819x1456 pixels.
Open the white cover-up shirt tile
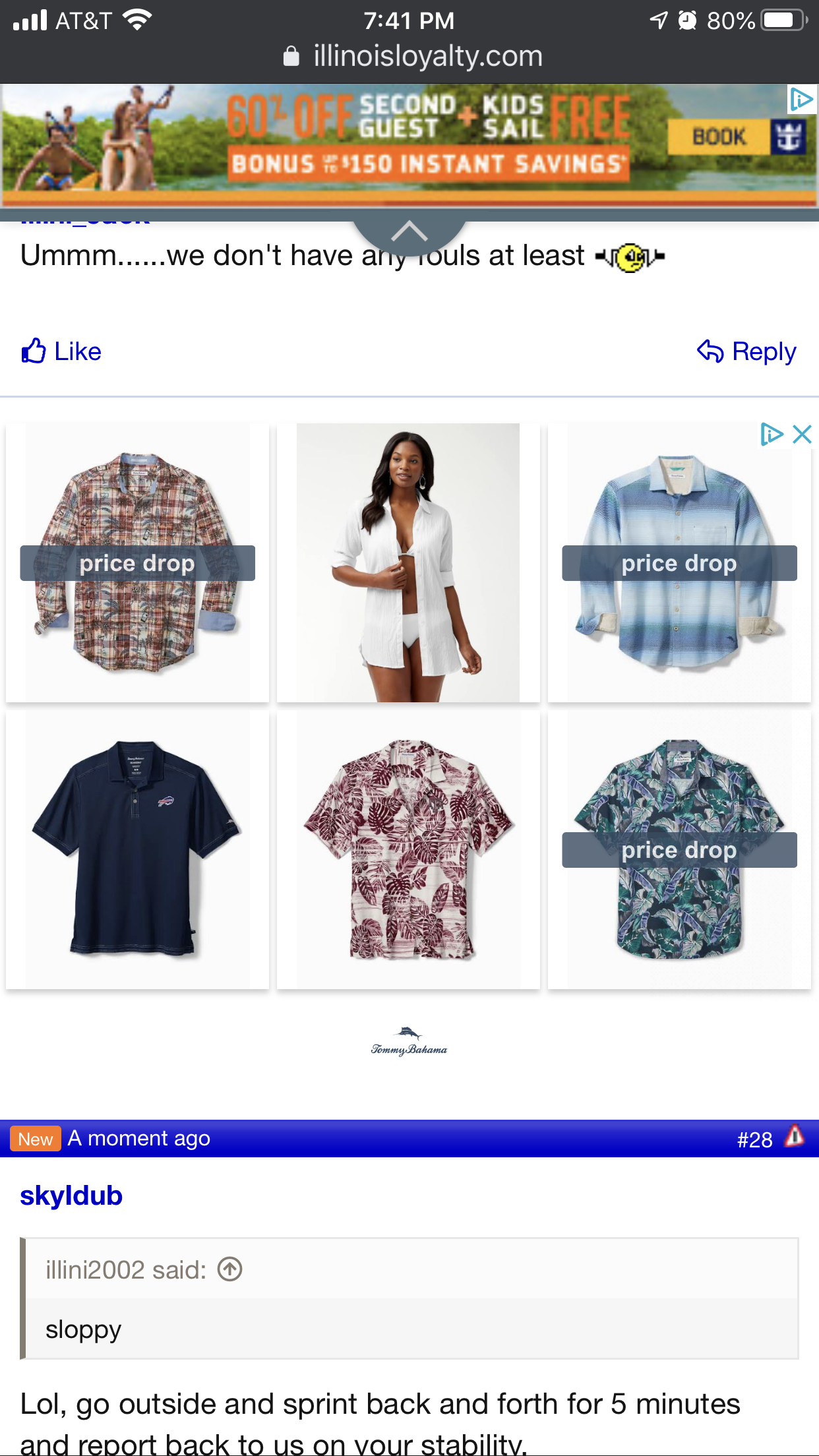(408, 562)
